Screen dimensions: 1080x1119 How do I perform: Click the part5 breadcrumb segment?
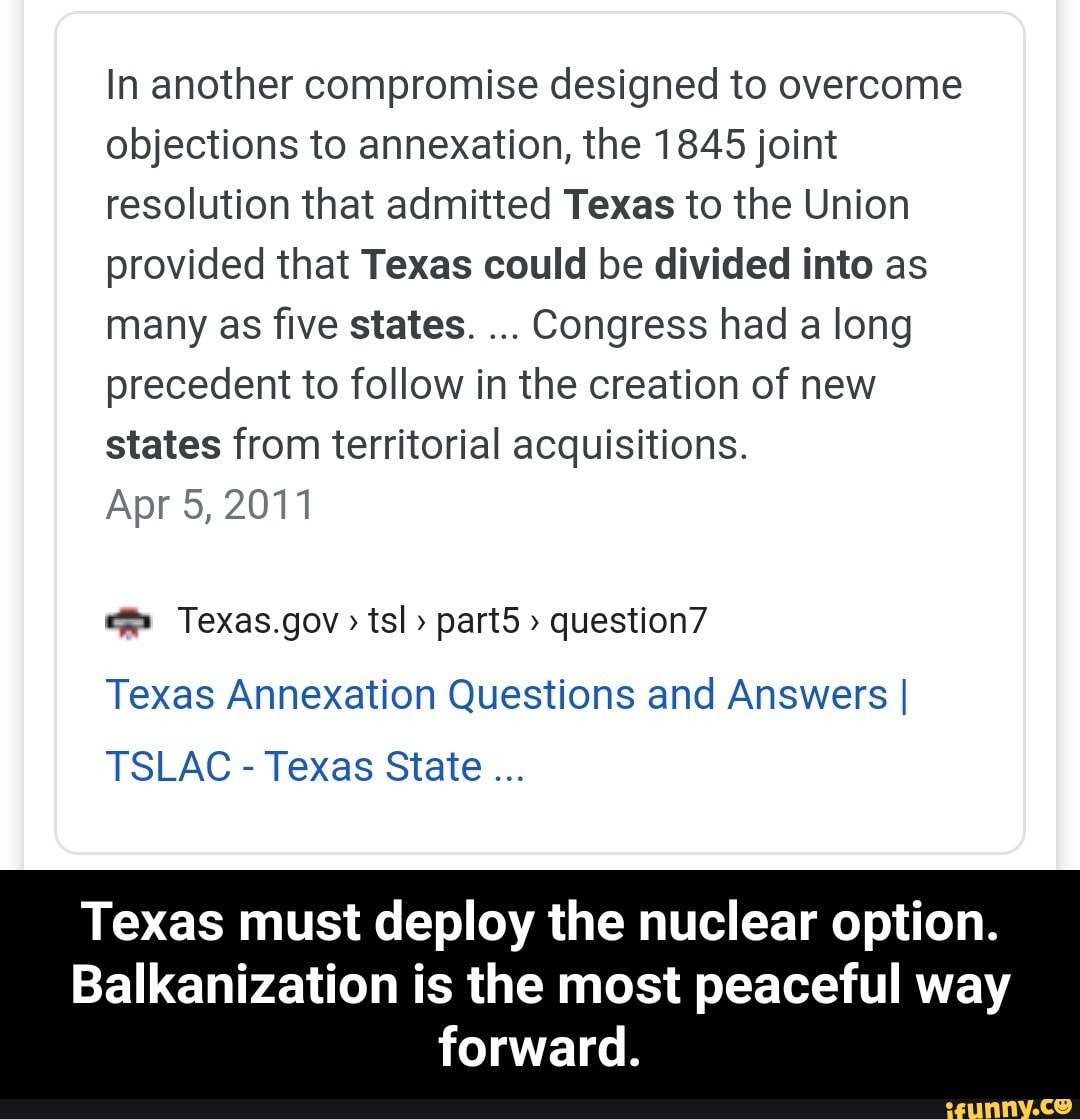point(480,620)
